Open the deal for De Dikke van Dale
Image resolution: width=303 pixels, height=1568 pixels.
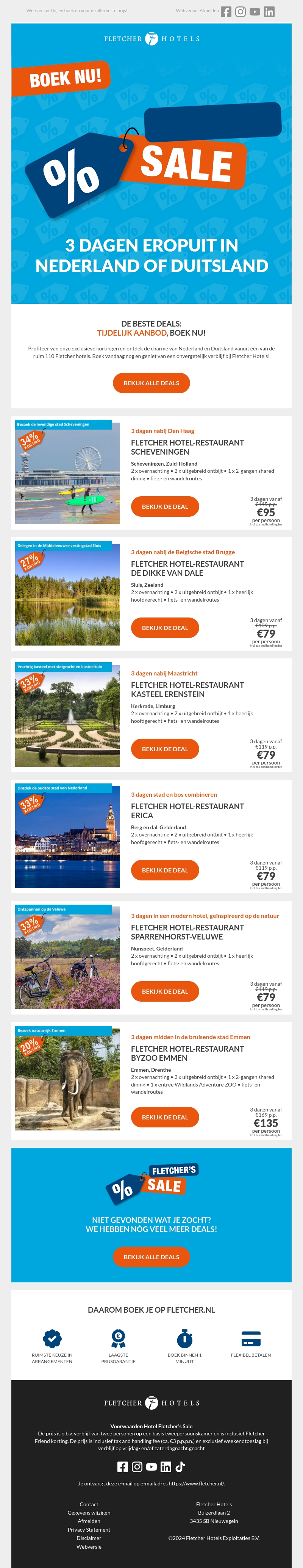[165, 628]
